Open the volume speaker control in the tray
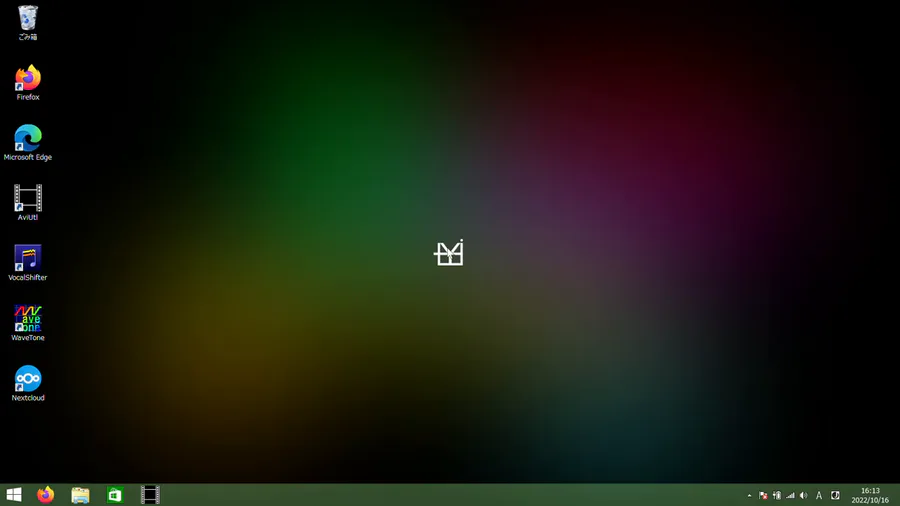Screen dimensions: 900x506 click(804, 496)
